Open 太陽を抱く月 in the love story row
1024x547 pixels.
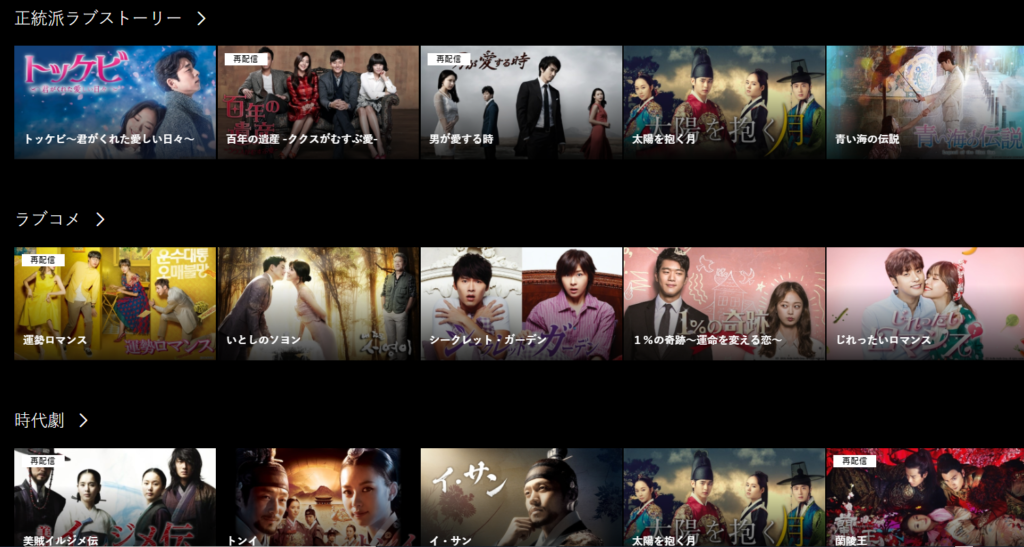pos(723,102)
